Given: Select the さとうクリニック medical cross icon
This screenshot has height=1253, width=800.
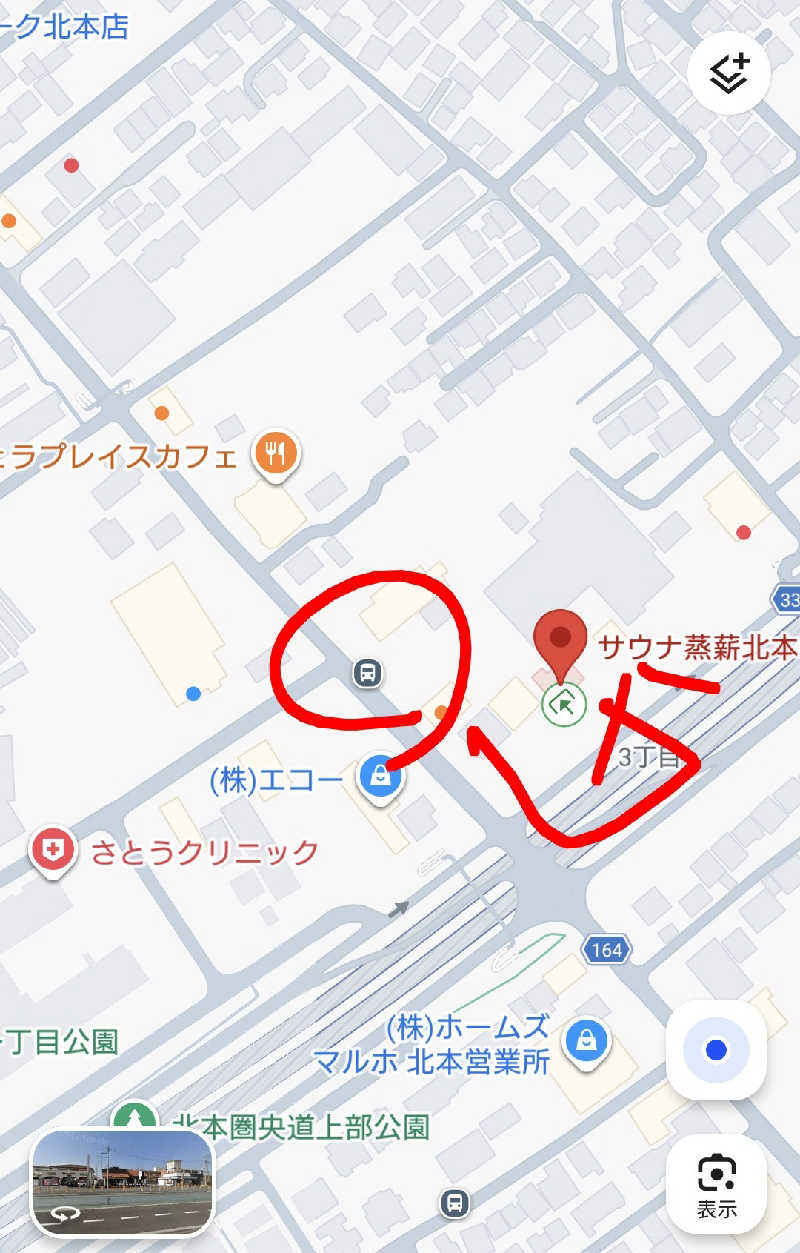Looking at the screenshot, I should 51,848.
